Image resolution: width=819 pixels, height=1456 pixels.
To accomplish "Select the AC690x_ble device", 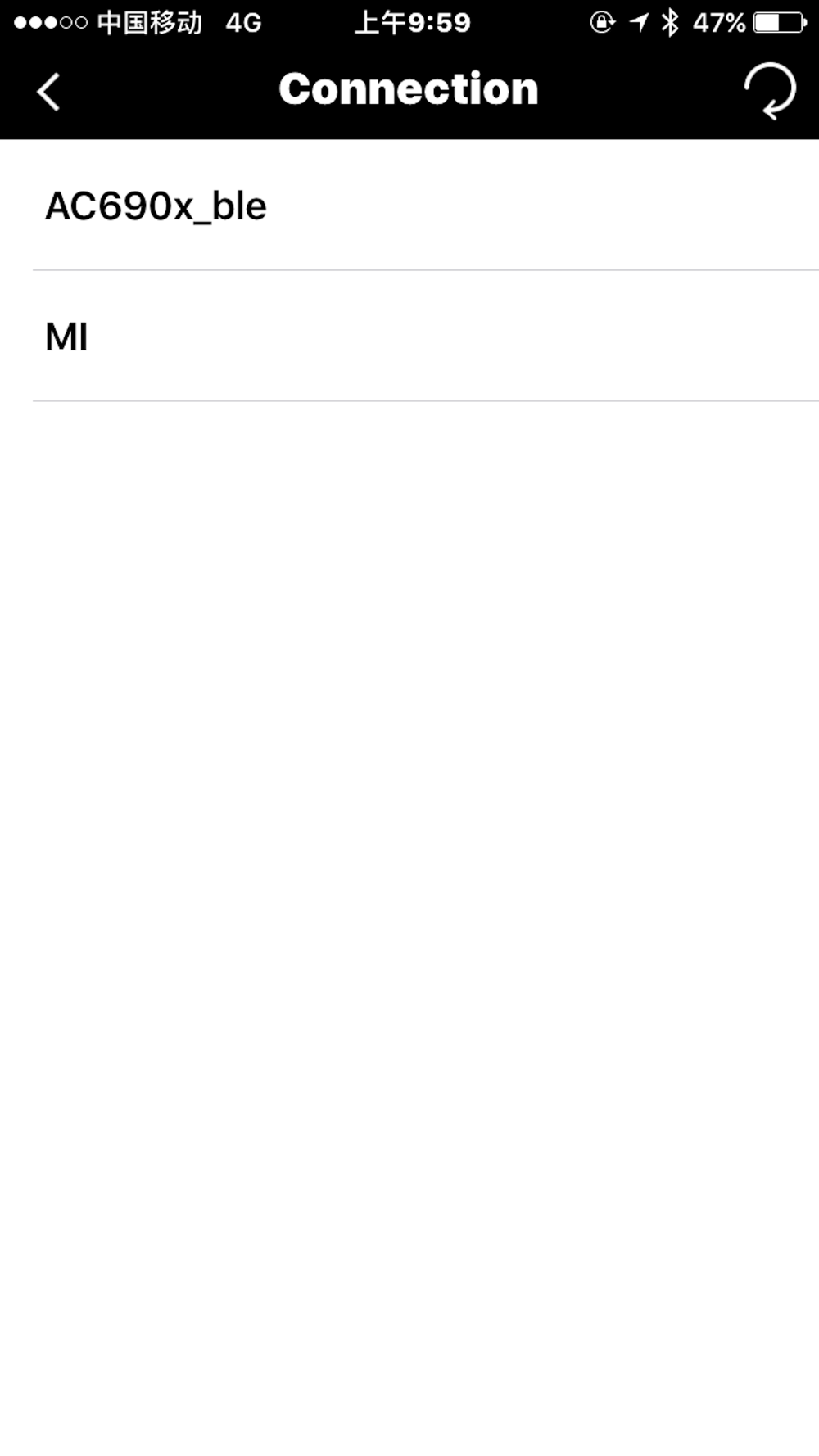I will pos(409,205).
